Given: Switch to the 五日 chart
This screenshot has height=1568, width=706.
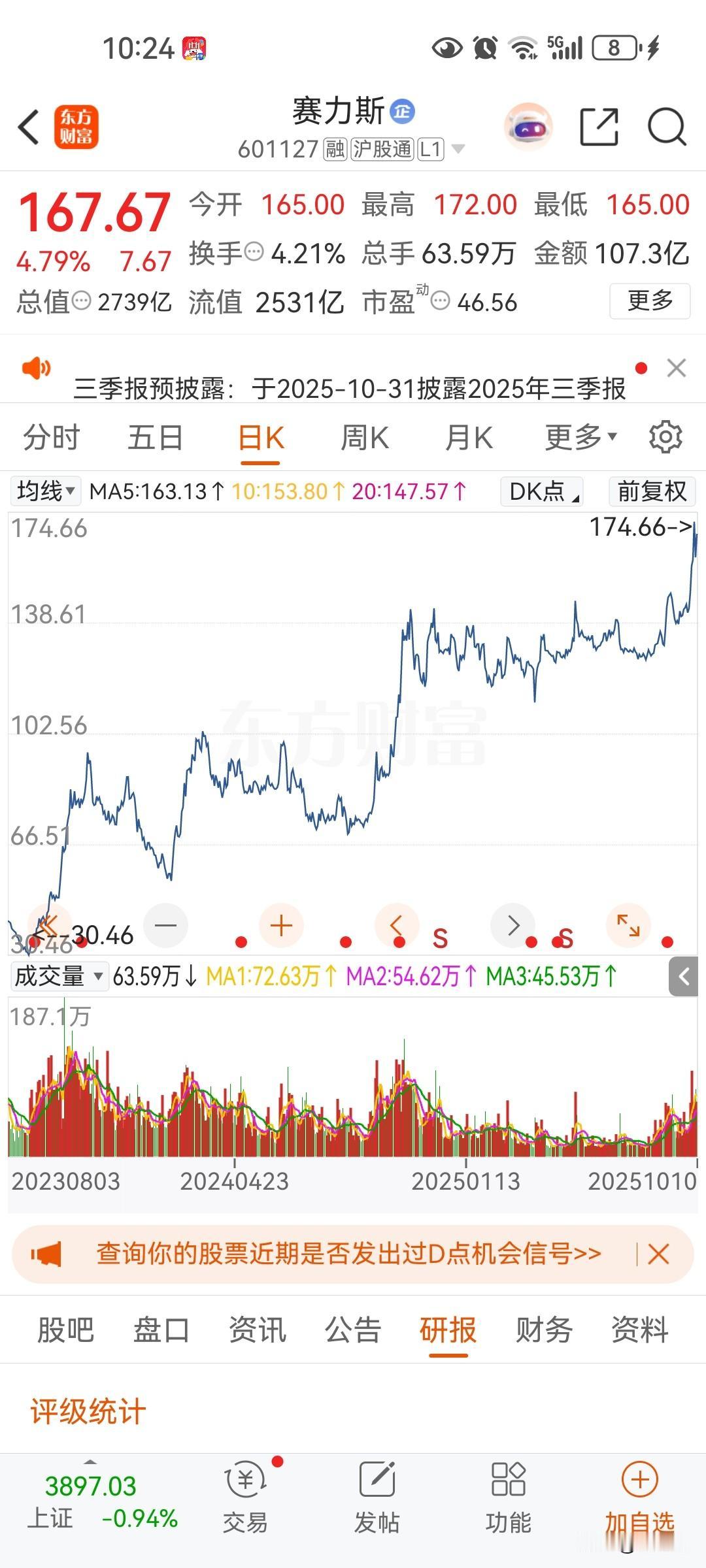Looking at the screenshot, I should coord(155,438).
